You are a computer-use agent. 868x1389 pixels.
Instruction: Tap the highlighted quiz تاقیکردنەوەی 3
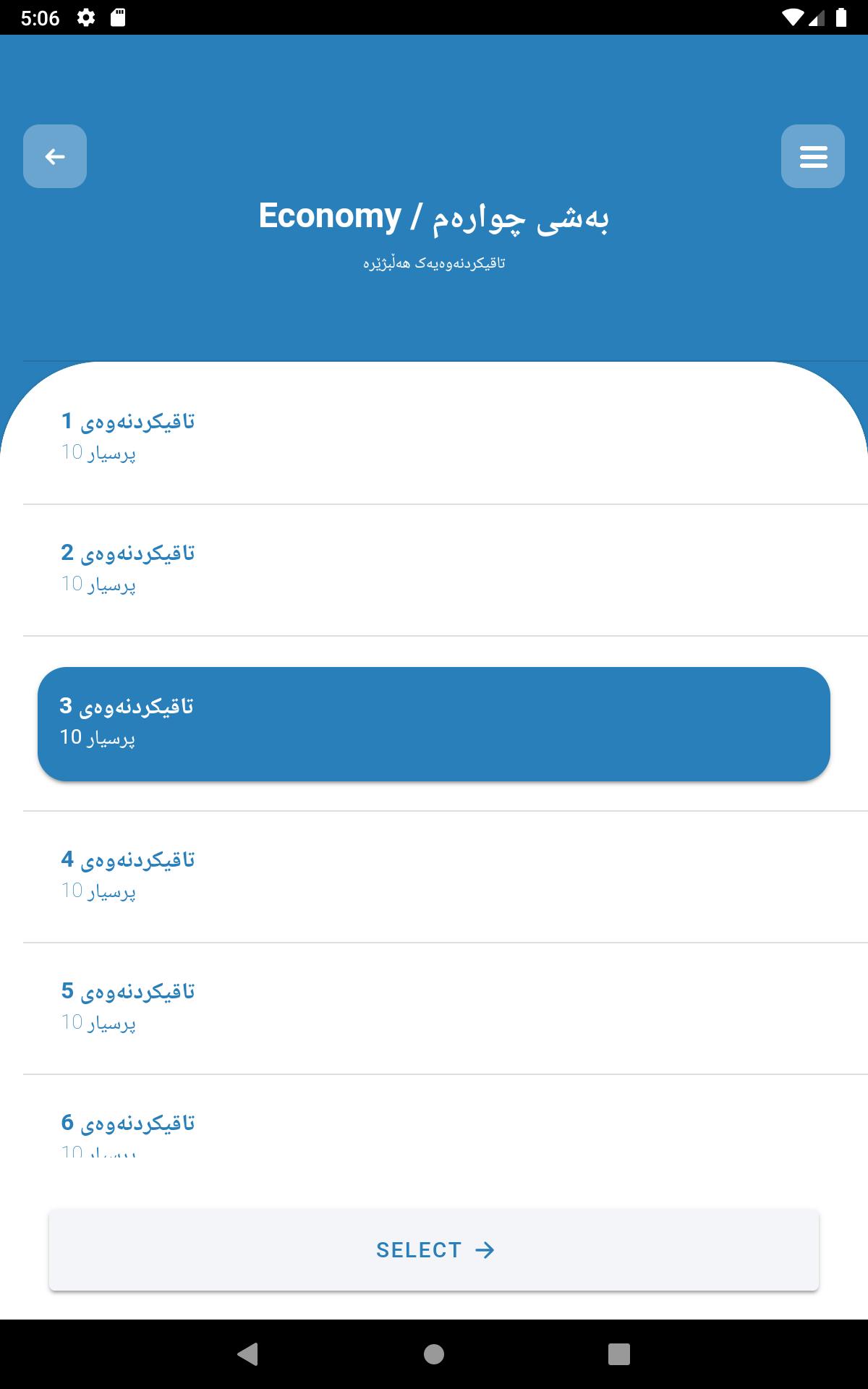click(434, 723)
